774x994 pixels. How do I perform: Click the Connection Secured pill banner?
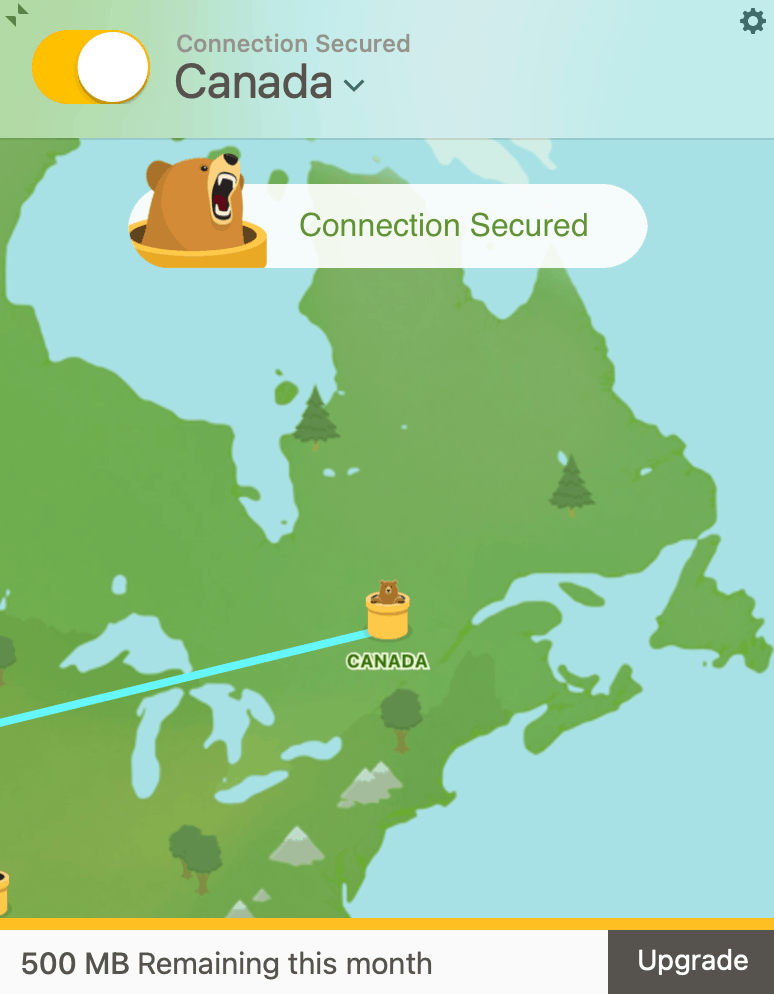[443, 225]
